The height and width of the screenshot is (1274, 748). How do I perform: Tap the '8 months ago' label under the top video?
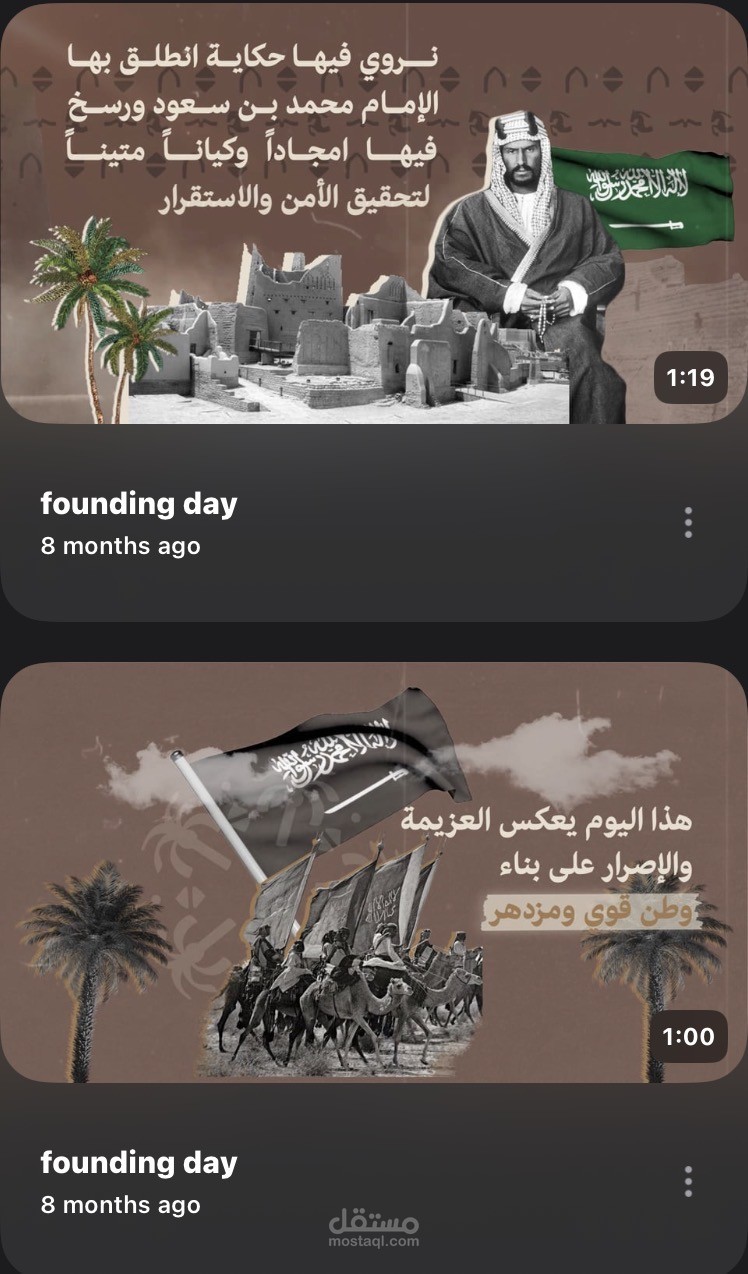[121, 546]
